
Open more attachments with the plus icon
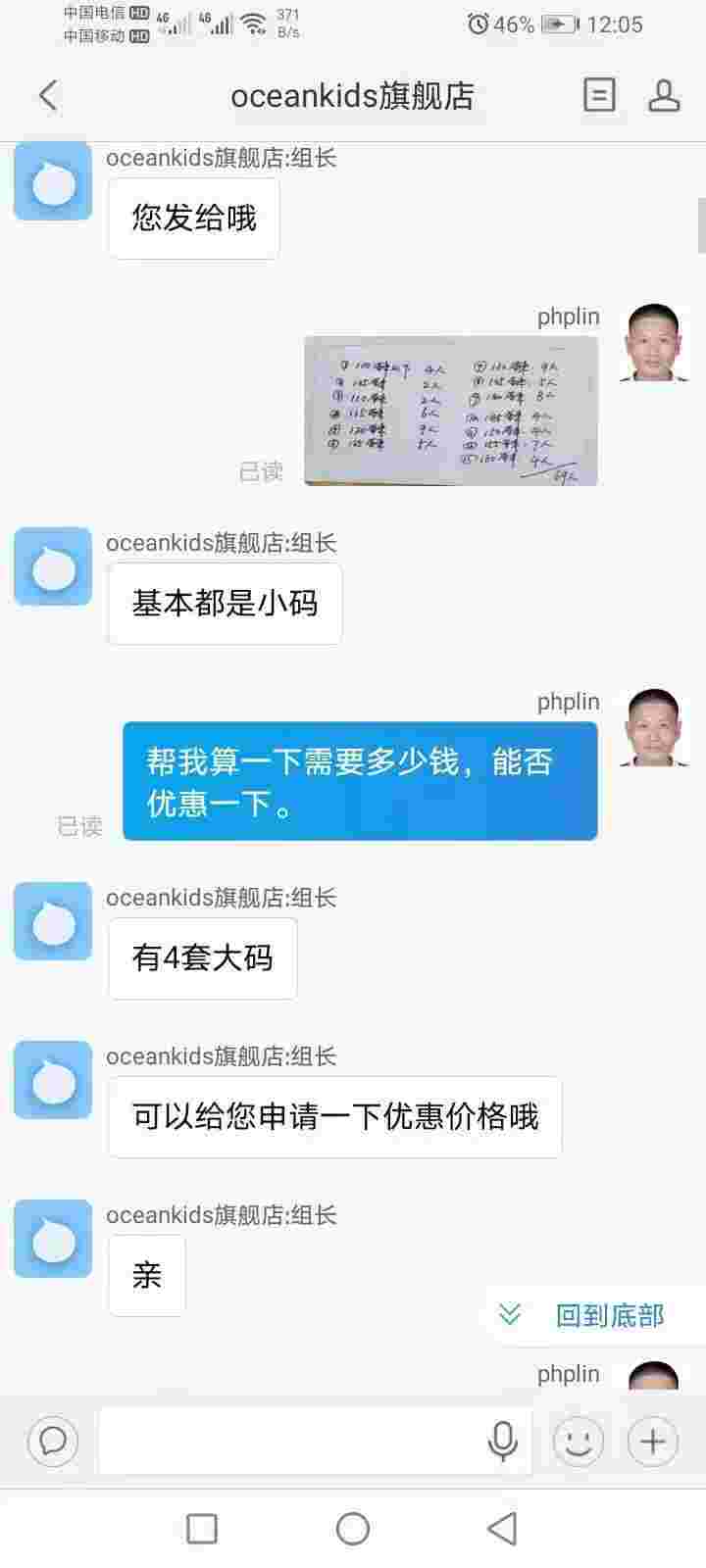(653, 1441)
